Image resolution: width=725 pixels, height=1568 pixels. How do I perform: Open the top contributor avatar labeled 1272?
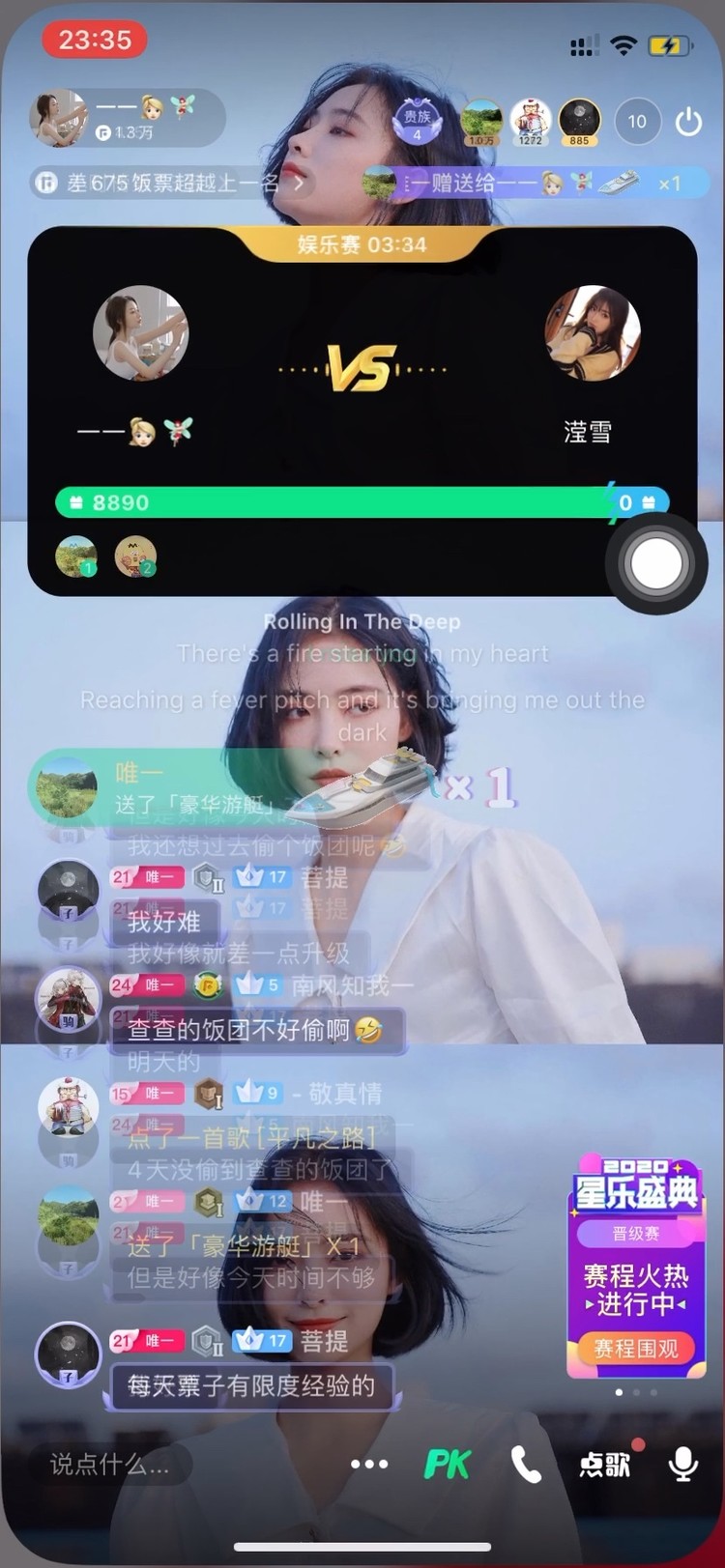pos(530,121)
